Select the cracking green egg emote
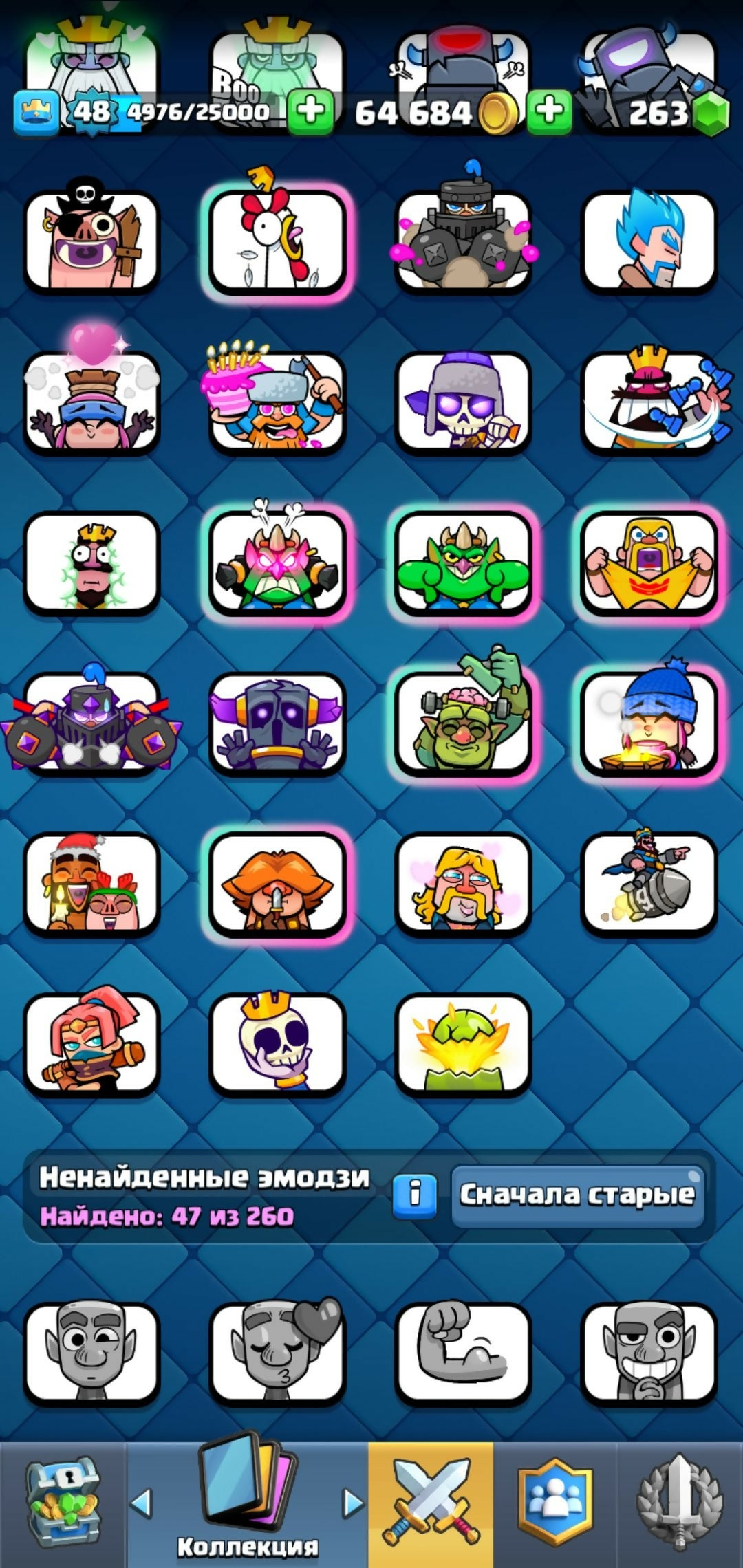743x1568 pixels. click(x=463, y=1044)
